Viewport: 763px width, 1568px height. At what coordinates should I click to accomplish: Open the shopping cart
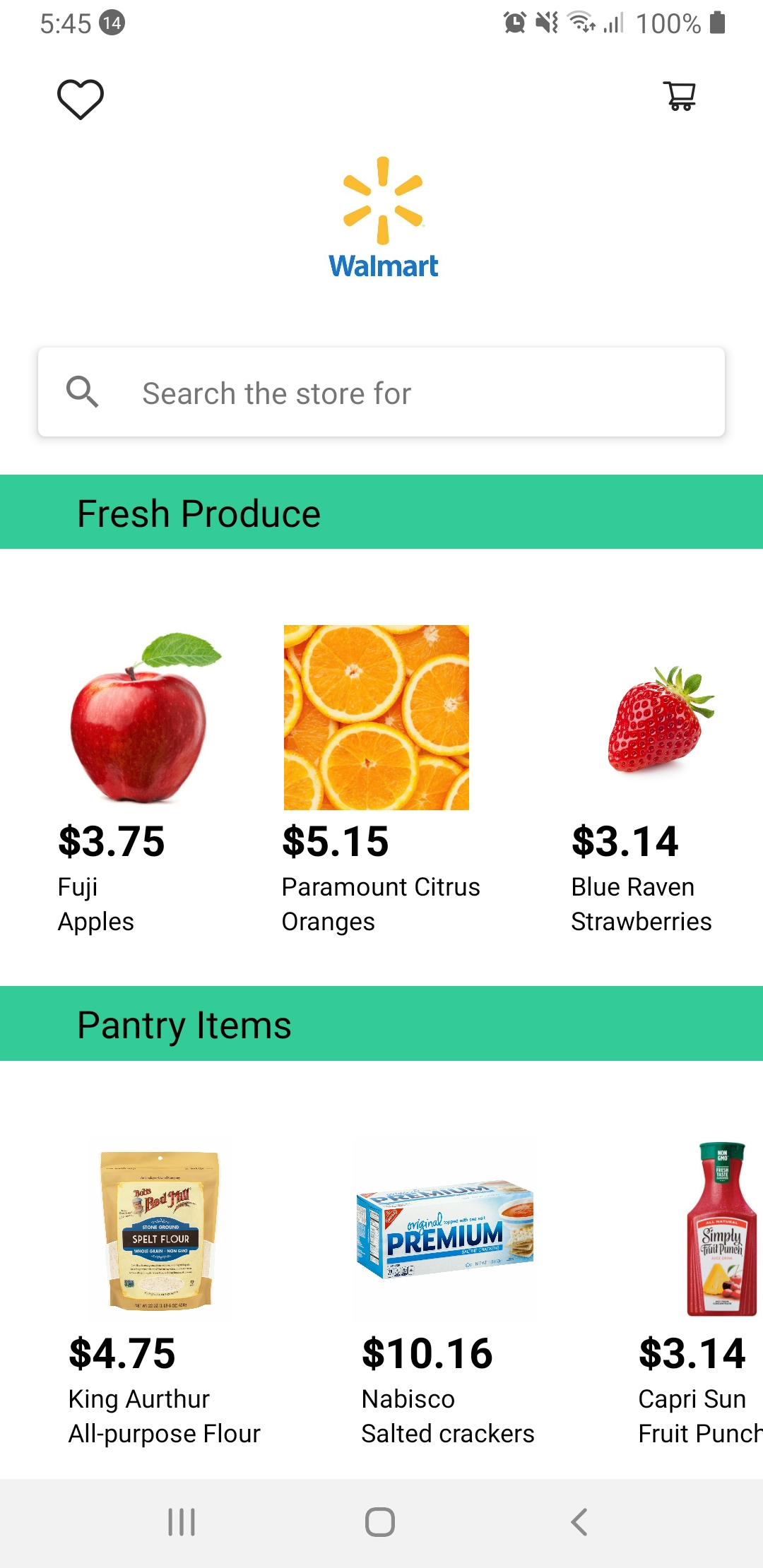tap(680, 96)
